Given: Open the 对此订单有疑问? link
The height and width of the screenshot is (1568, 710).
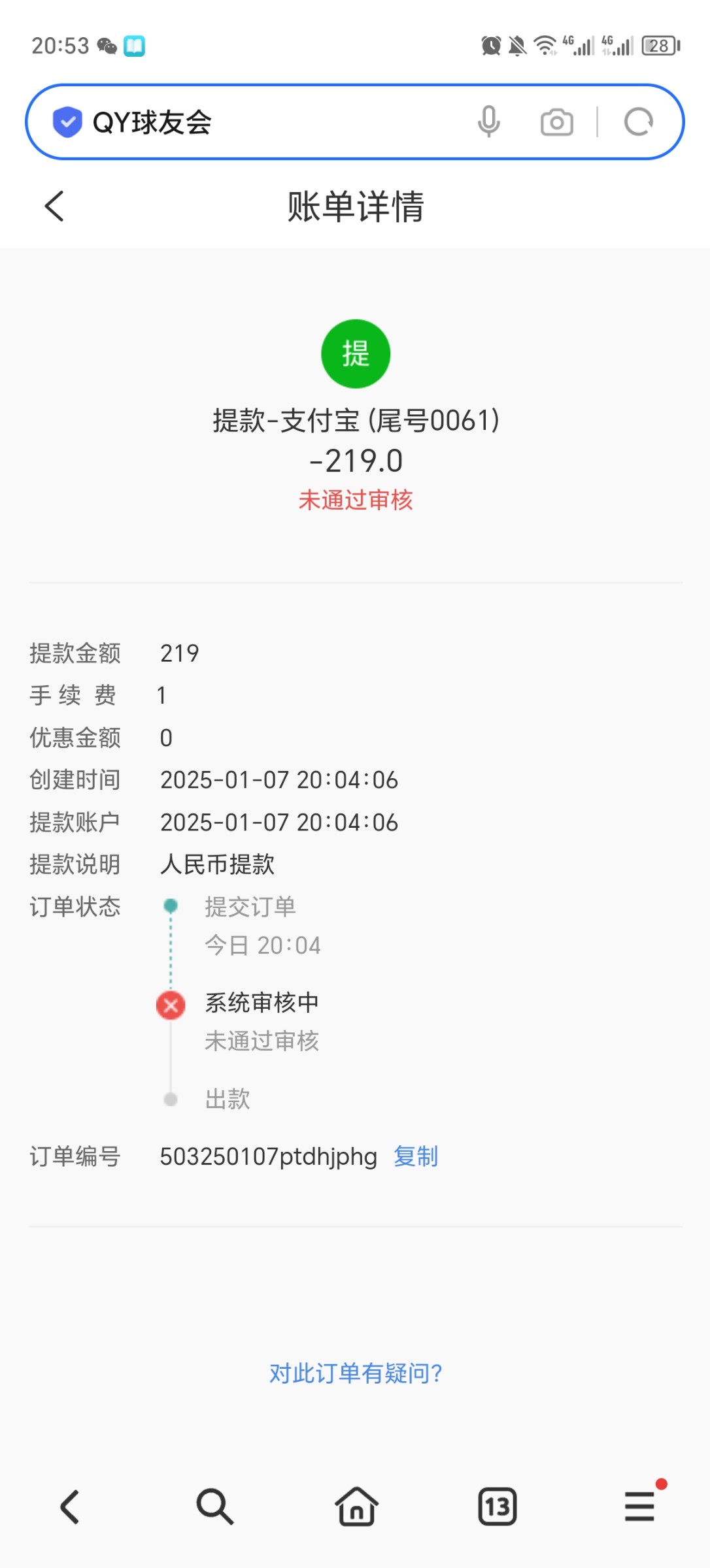Looking at the screenshot, I should [356, 1373].
